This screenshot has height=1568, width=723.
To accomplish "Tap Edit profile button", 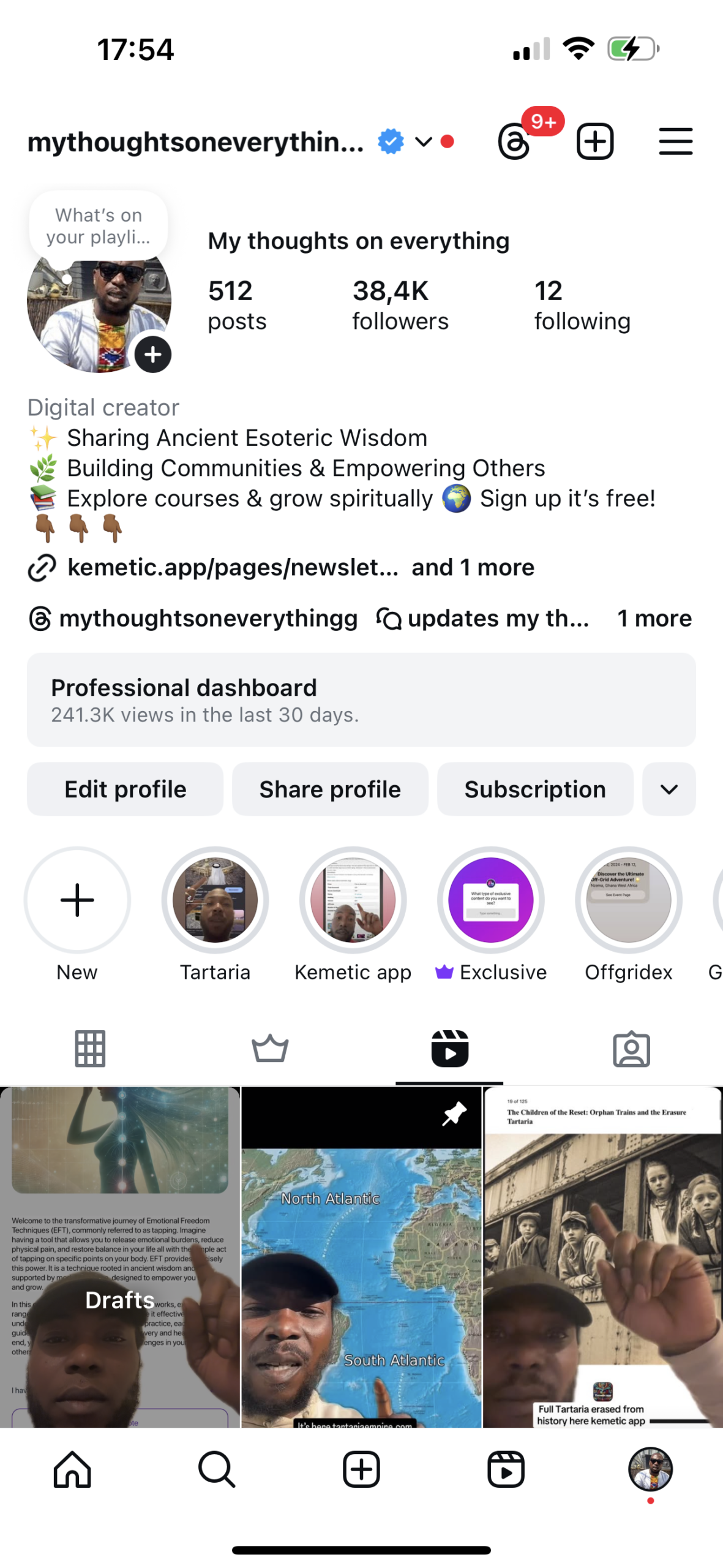I will tap(125, 789).
